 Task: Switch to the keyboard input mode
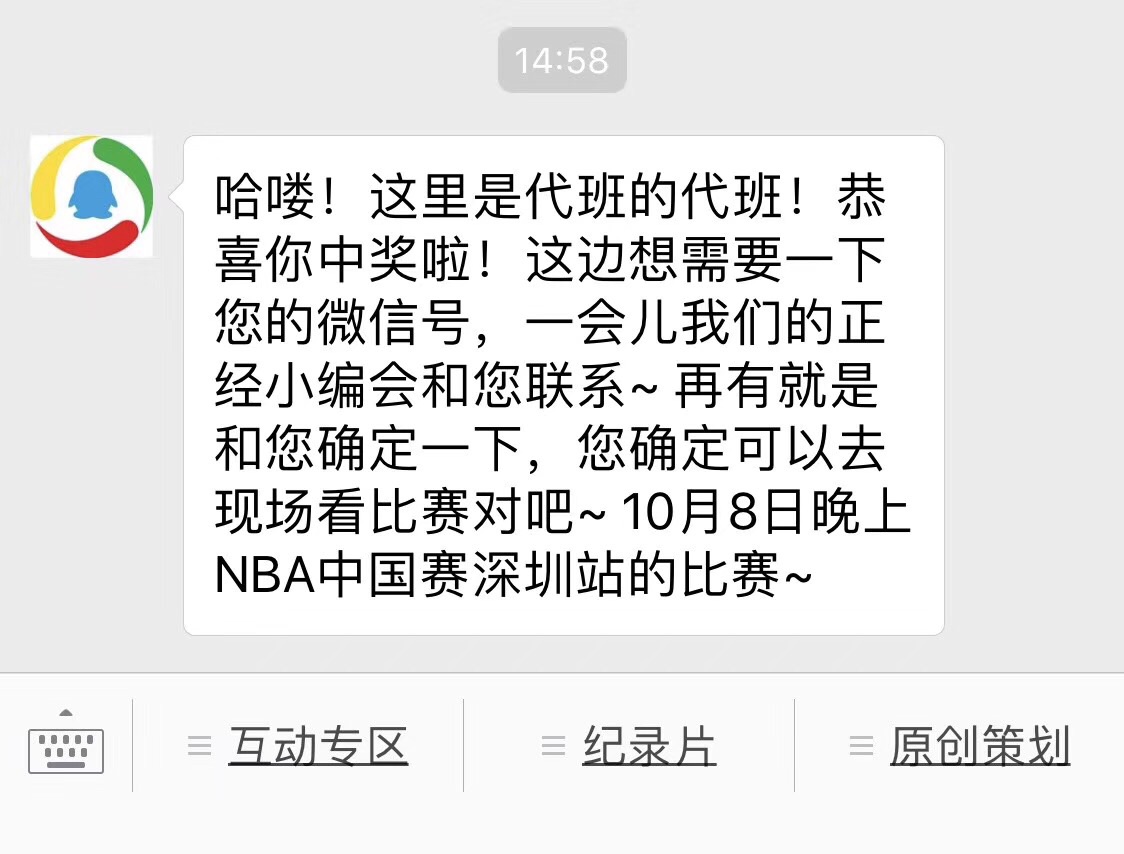coord(66,745)
